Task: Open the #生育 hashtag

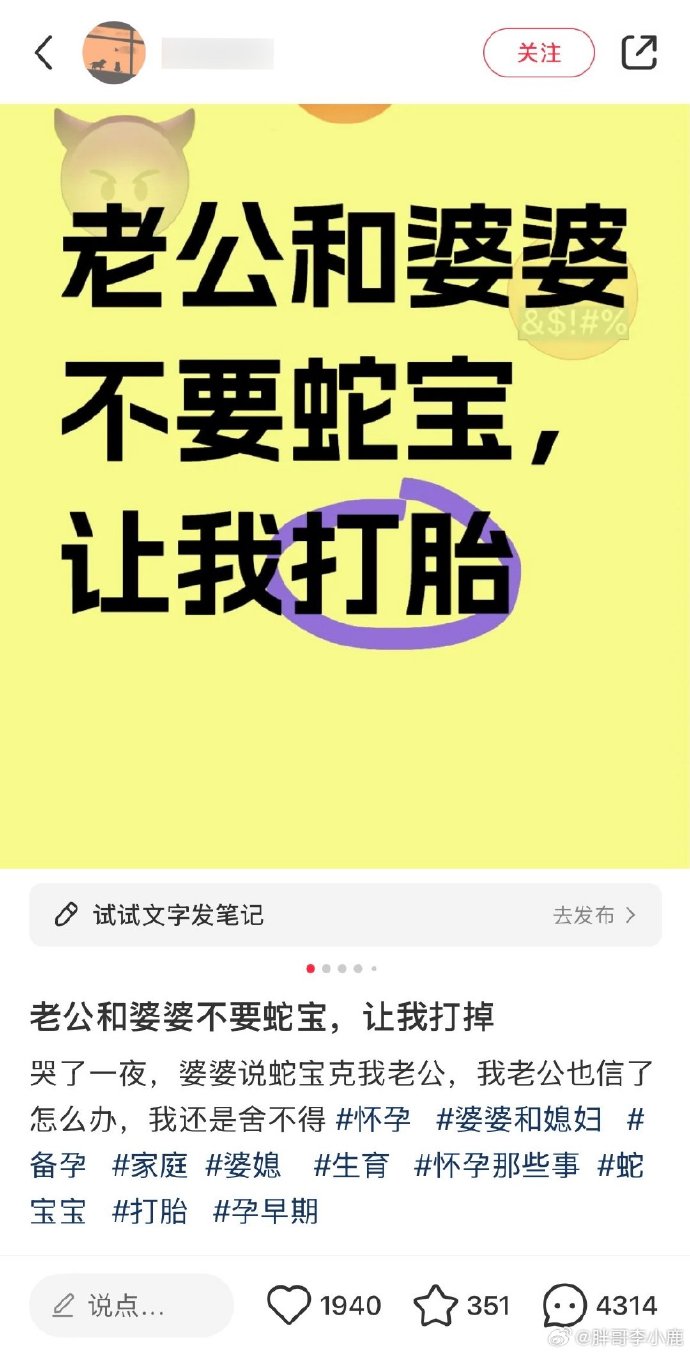Action: (351, 1165)
